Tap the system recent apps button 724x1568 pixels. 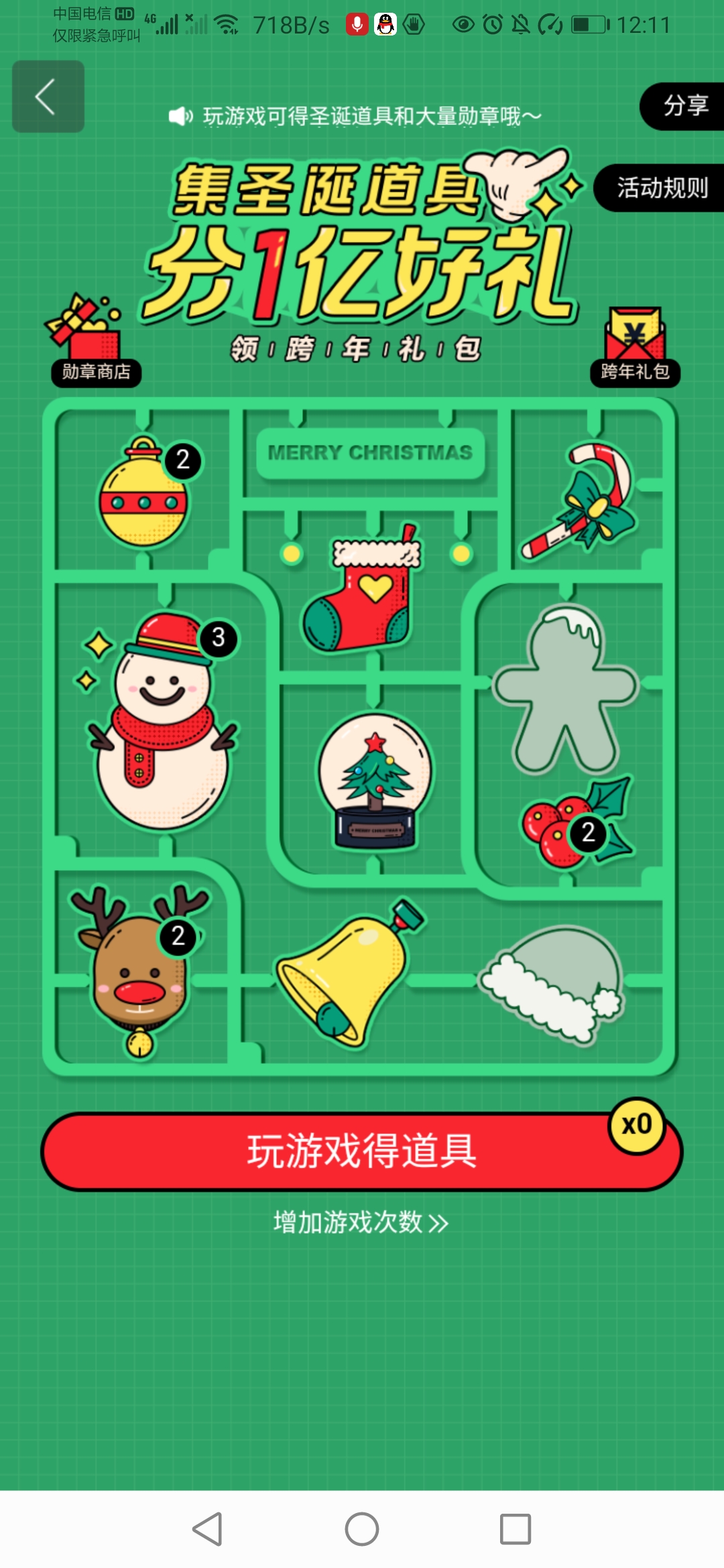(x=515, y=1529)
